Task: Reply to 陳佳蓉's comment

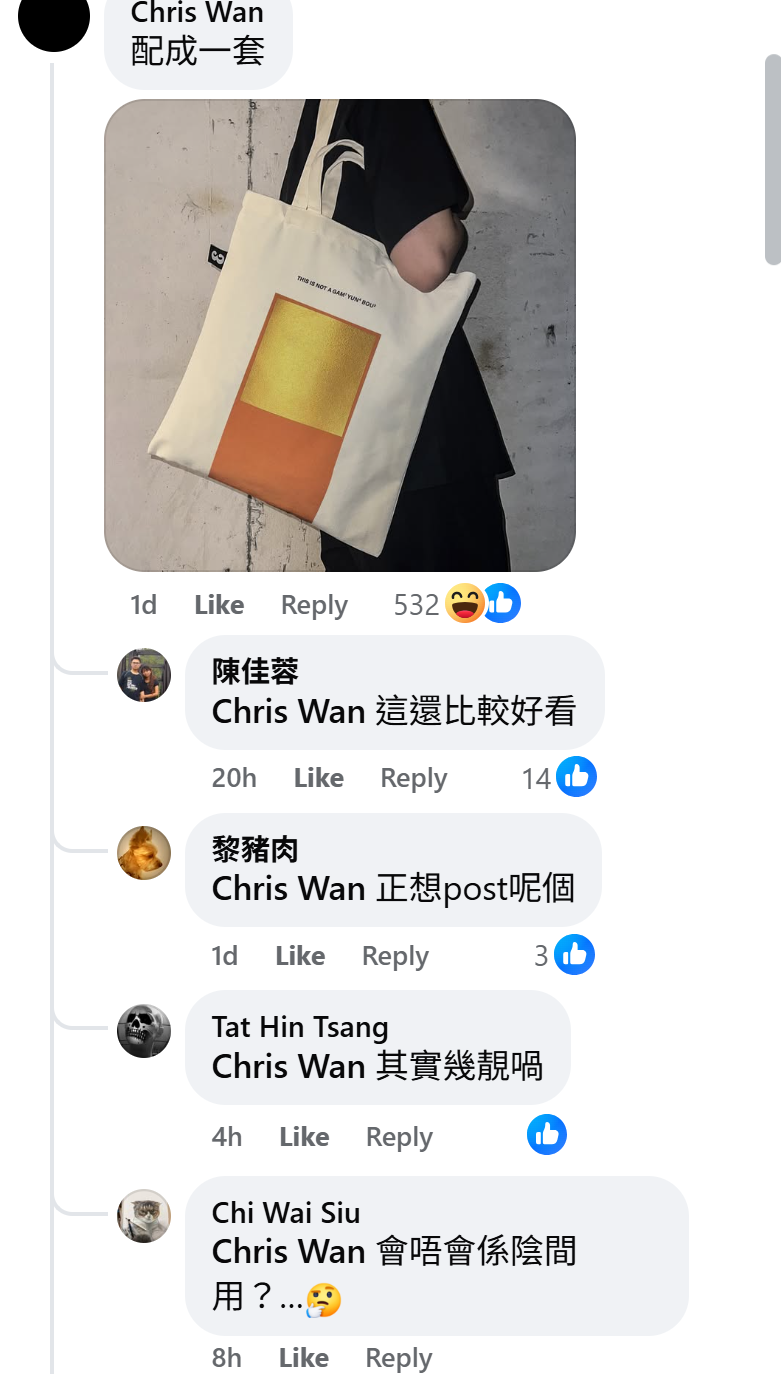Action: (413, 777)
